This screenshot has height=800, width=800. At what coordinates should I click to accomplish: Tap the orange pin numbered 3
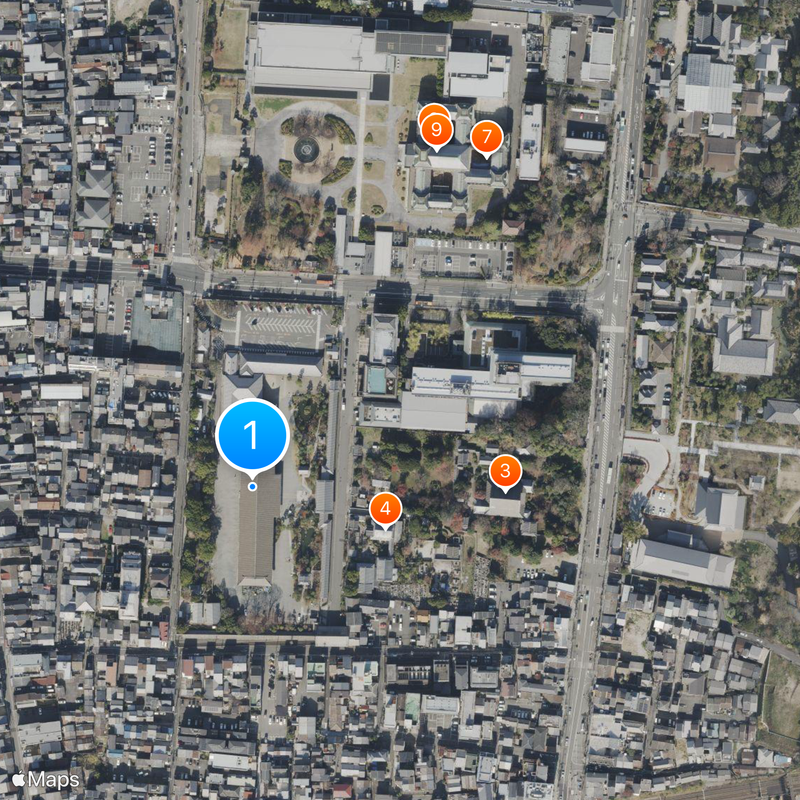coord(505,470)
